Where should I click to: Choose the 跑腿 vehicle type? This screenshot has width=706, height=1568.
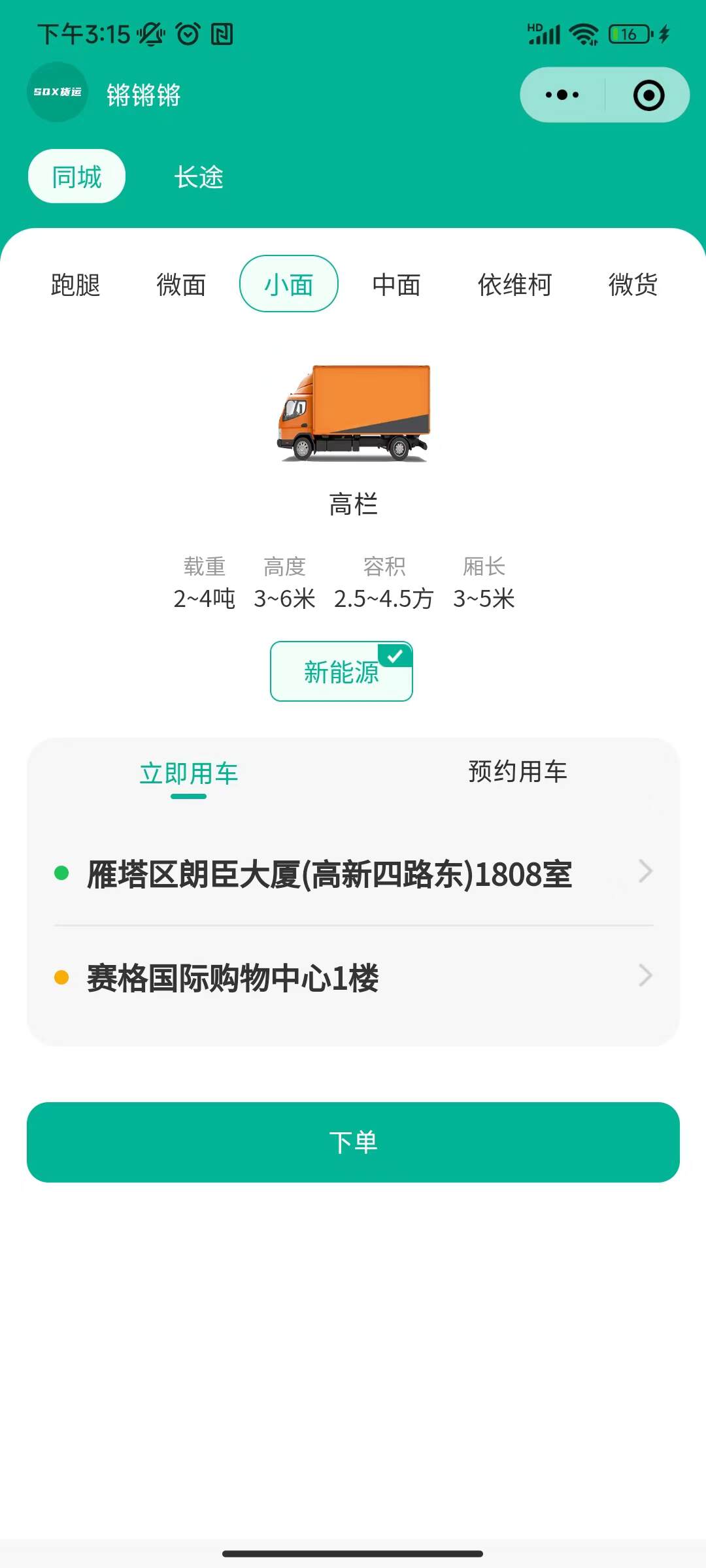(76, 285)
